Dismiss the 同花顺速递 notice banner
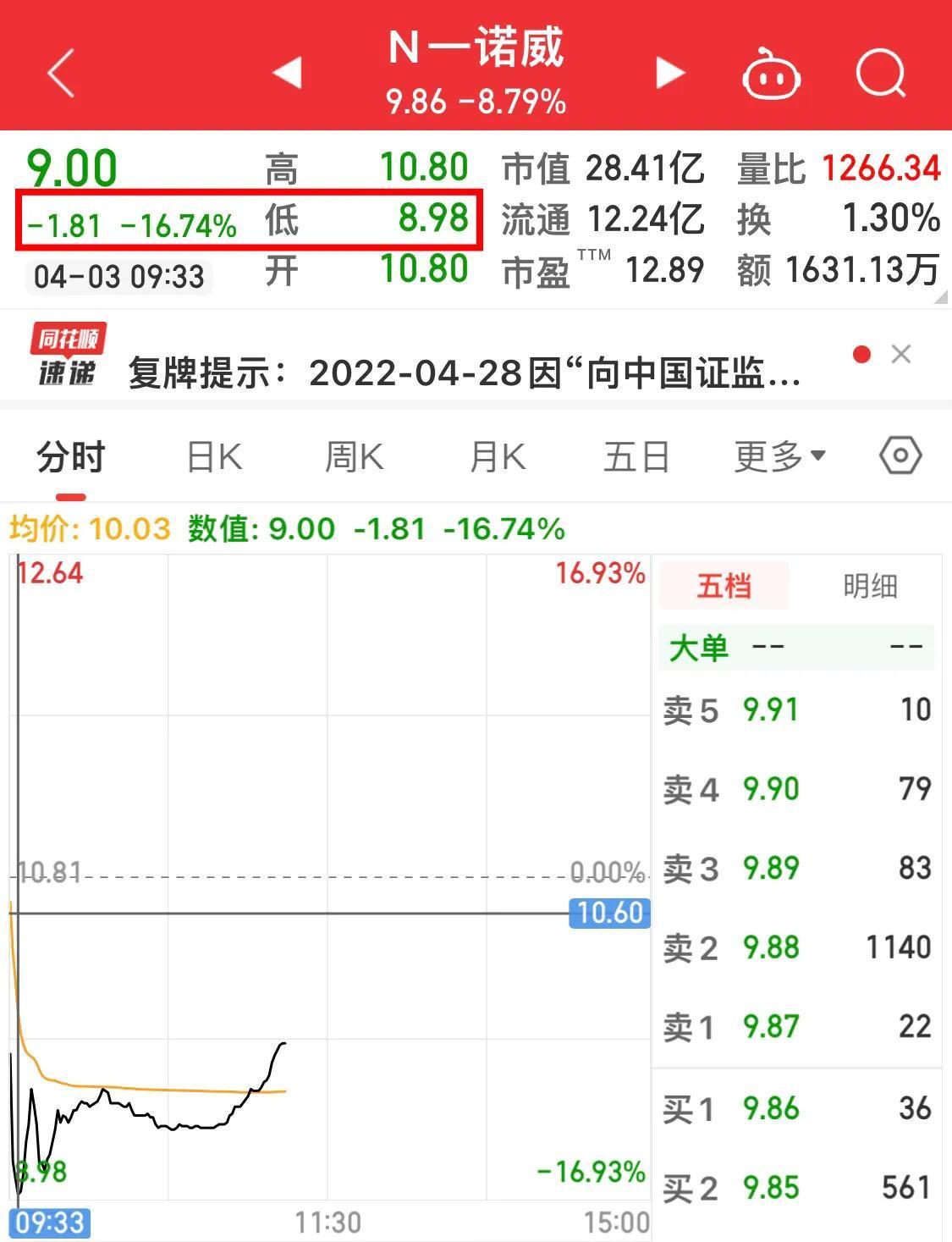This screenshot has width=952, height=1242. pyautogui.click(x=901, y=355)
